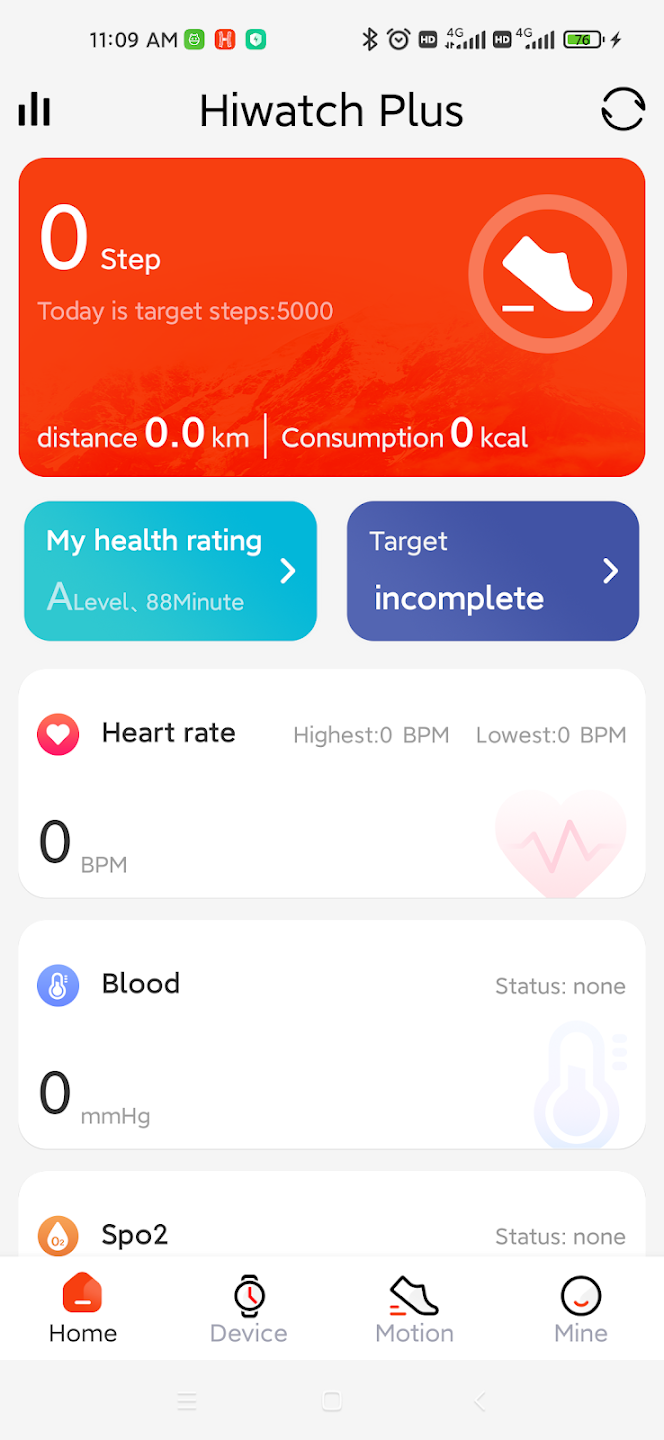Viewport: 664px width, 1440px height.
Task: Select the Home tab
Action: [x=83, y=1310]
